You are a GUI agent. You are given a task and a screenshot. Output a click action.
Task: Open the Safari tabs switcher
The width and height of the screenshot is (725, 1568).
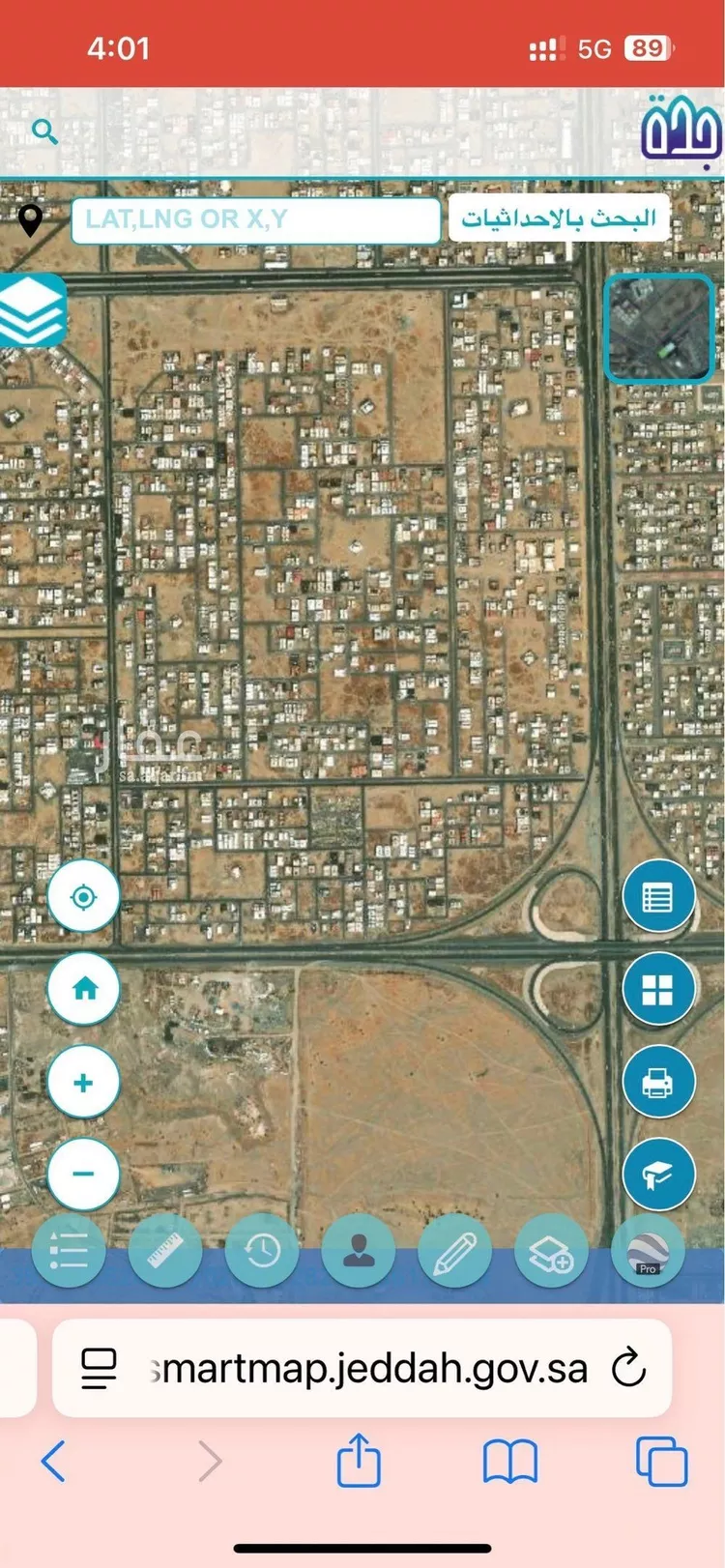click(x=656, y=1463)
